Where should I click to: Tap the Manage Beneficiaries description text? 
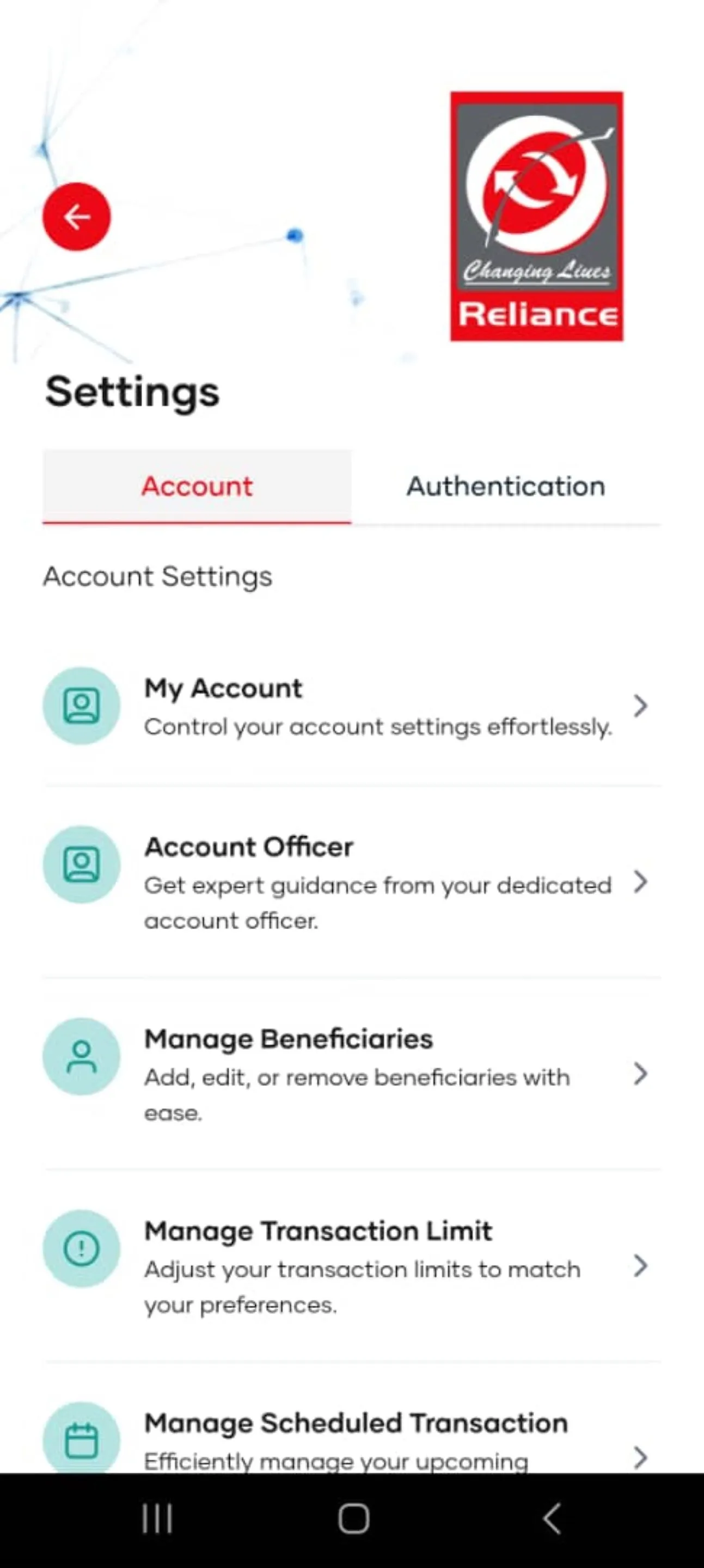[357, 1094]
